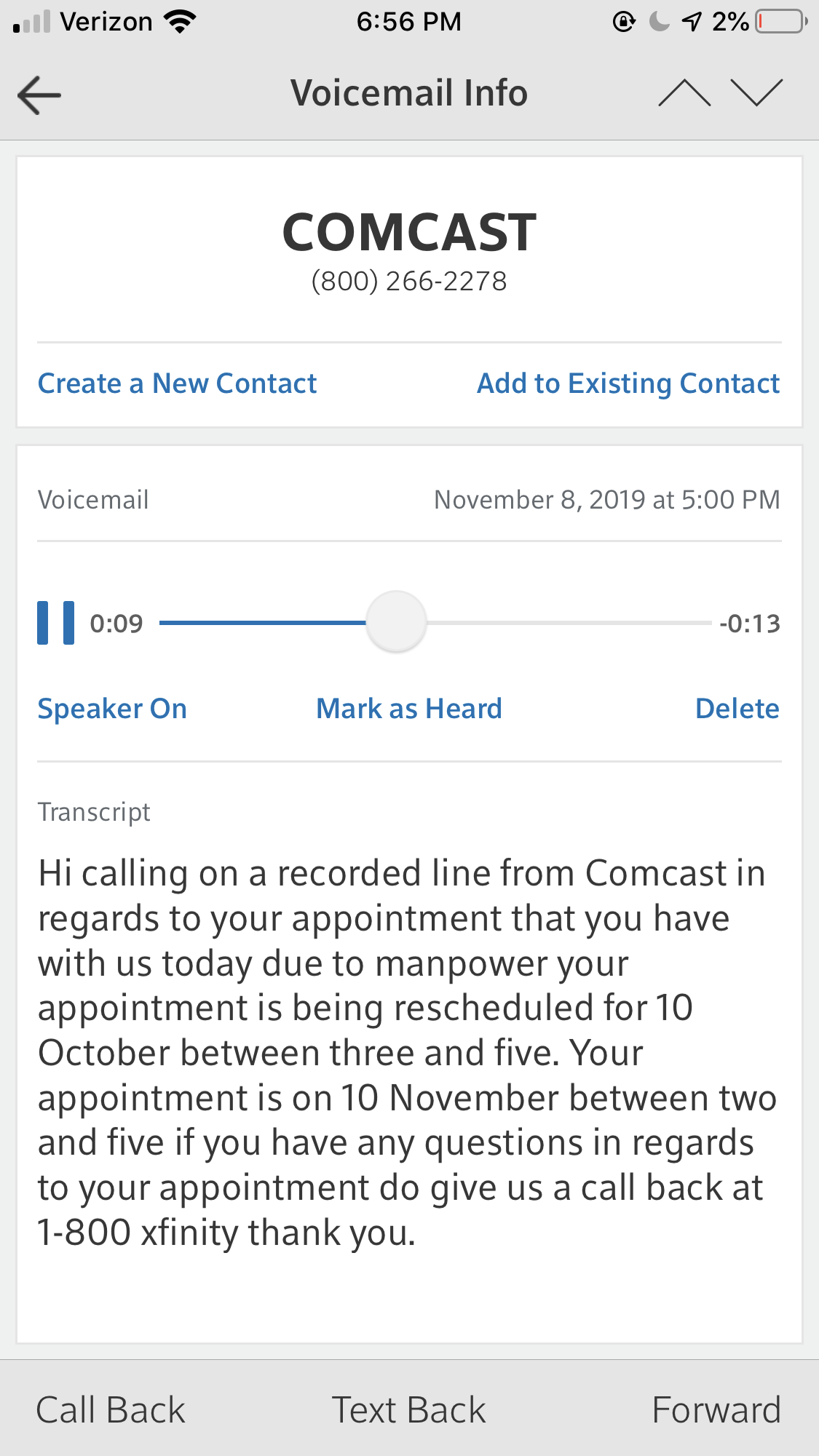Select Forward at the bottom bar
The image size is (819, 1456).
tap(716, 1409)
